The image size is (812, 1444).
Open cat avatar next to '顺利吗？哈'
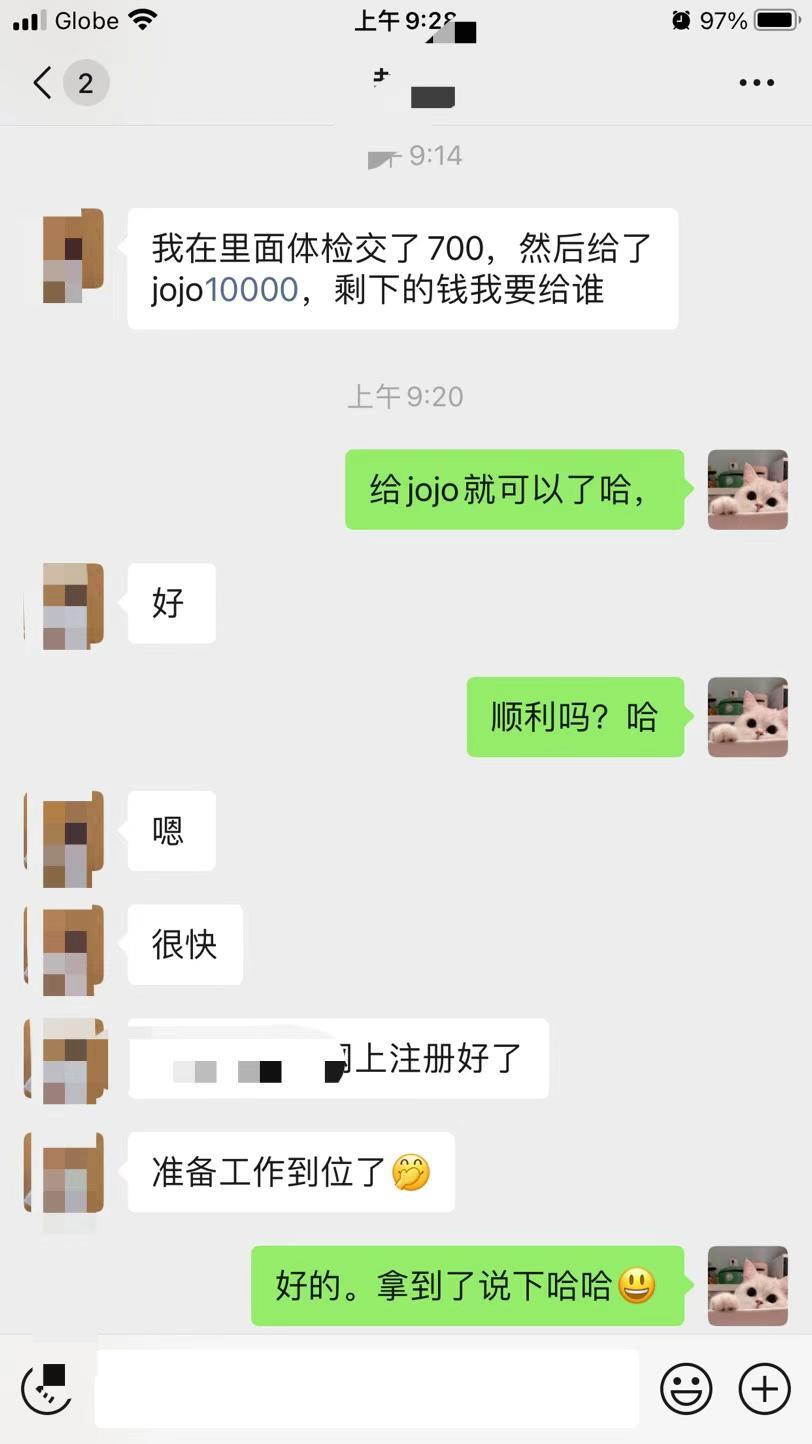tap(747, 716)
